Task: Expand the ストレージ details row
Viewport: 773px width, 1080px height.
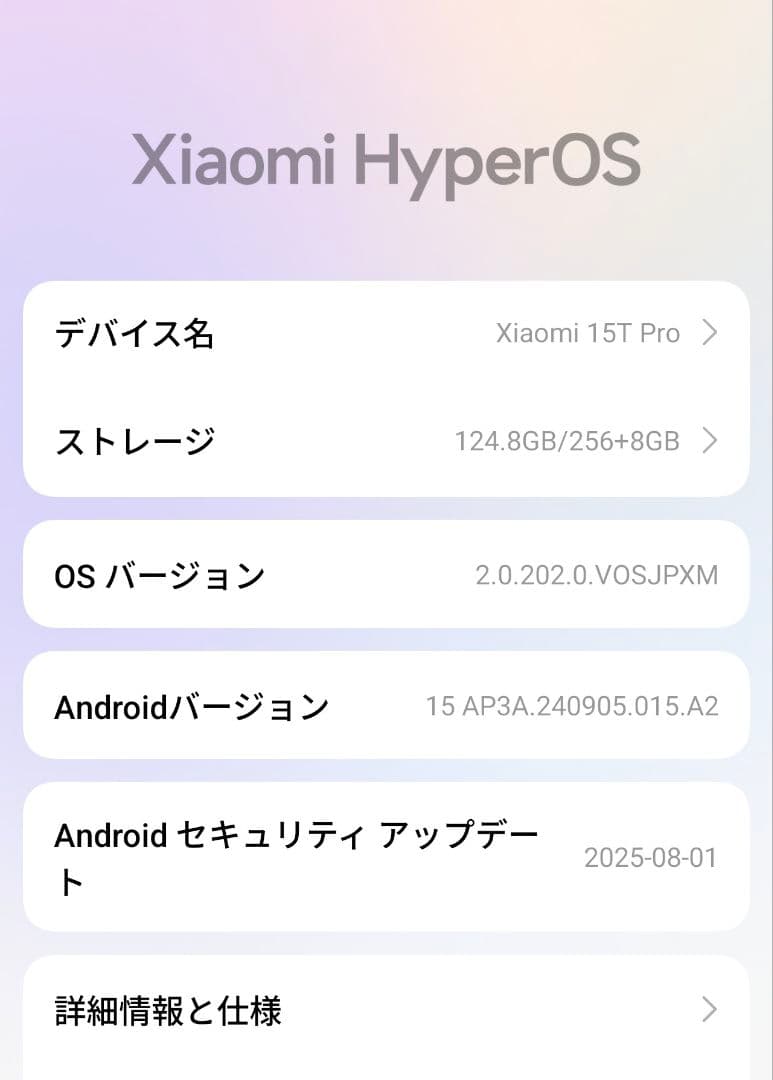Action: 385,440
